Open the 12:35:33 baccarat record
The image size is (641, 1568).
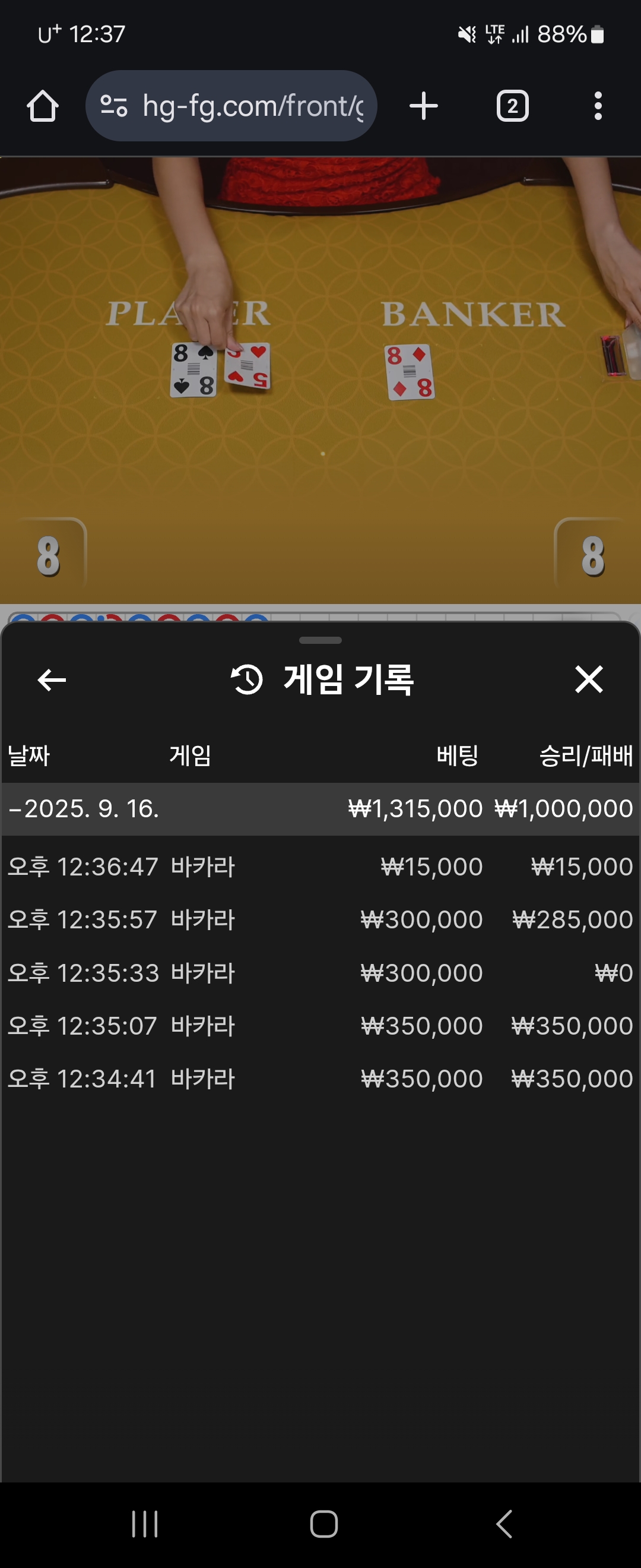coord(320,973)
